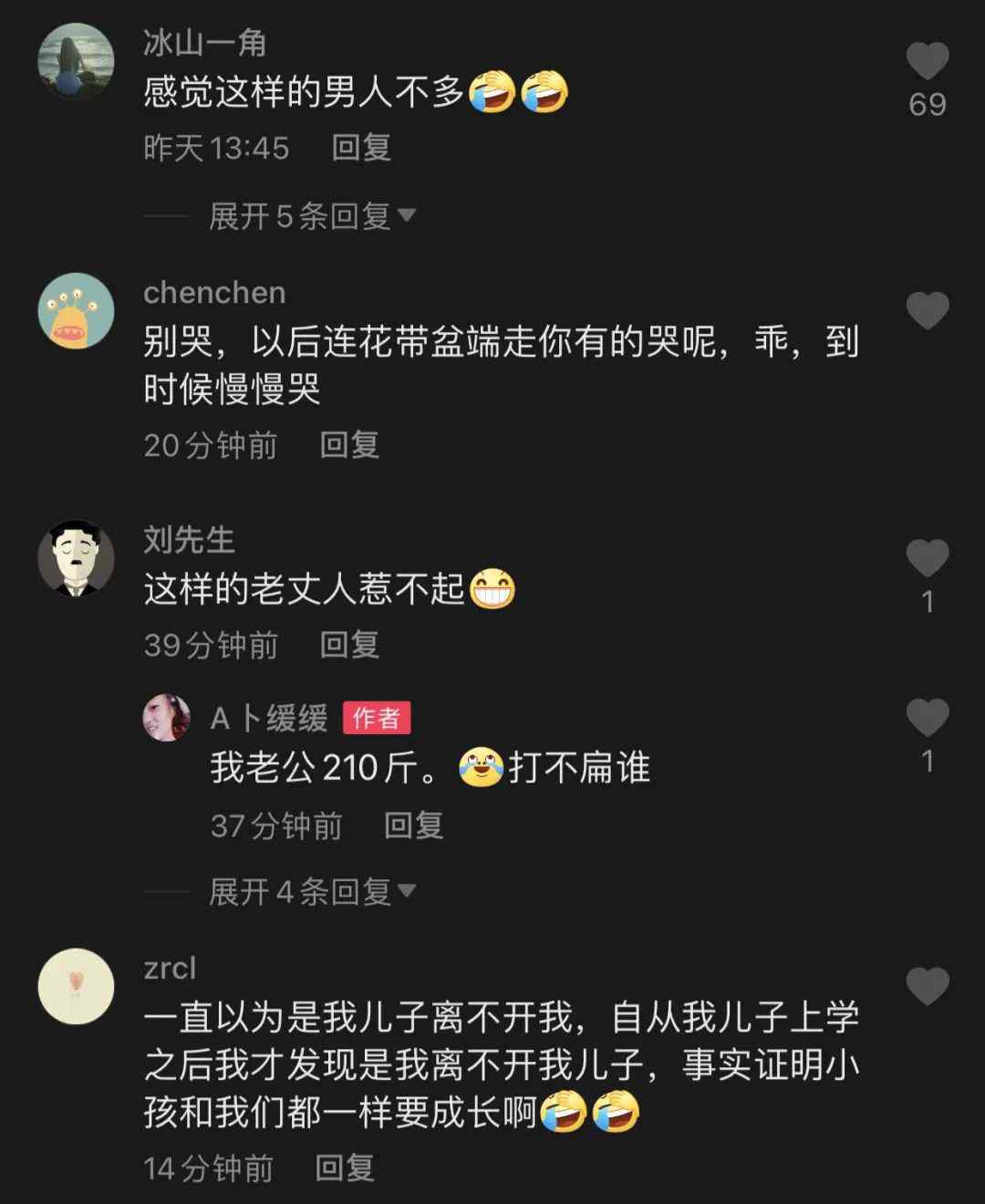985x1204 pixels.
Task: Open 刘先生's profile avatar
Action: click(x=76, y=559)
